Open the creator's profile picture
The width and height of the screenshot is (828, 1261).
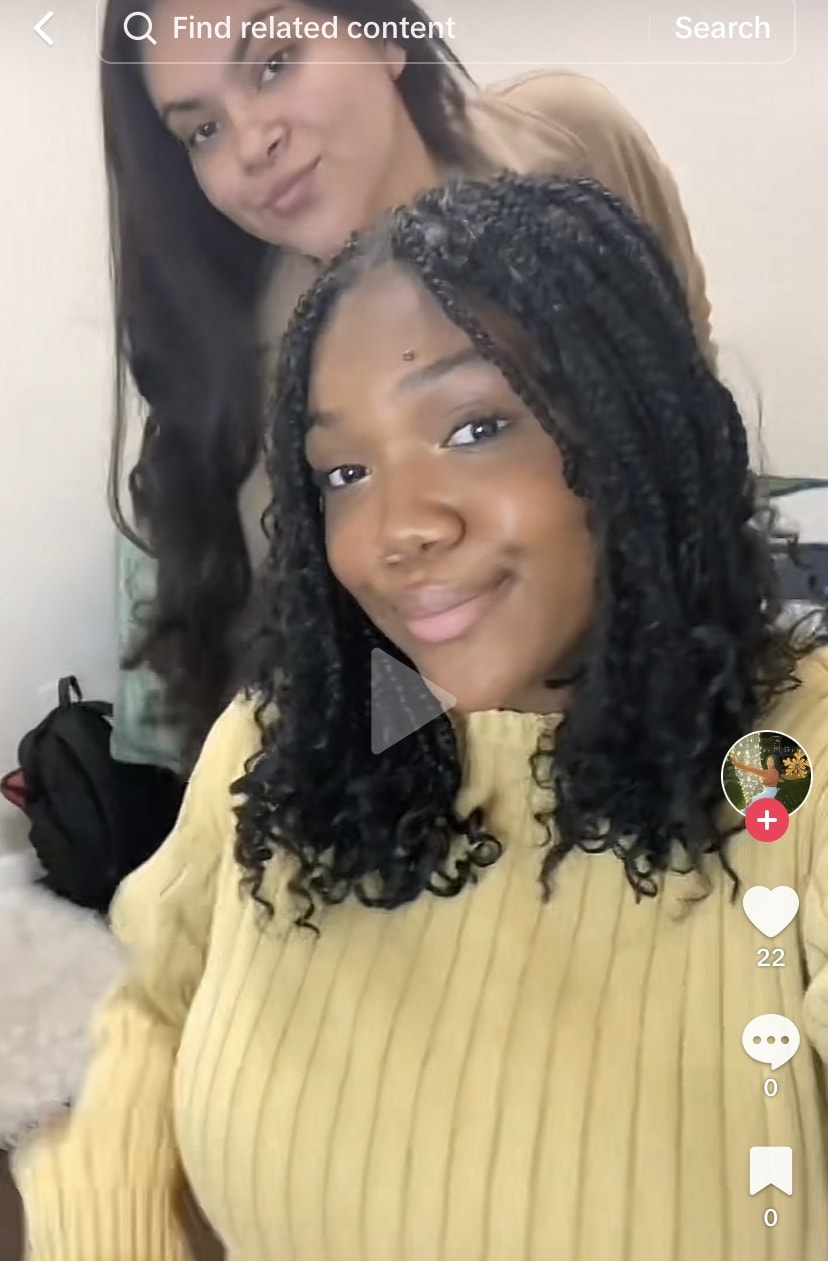[x=766, y=773]
